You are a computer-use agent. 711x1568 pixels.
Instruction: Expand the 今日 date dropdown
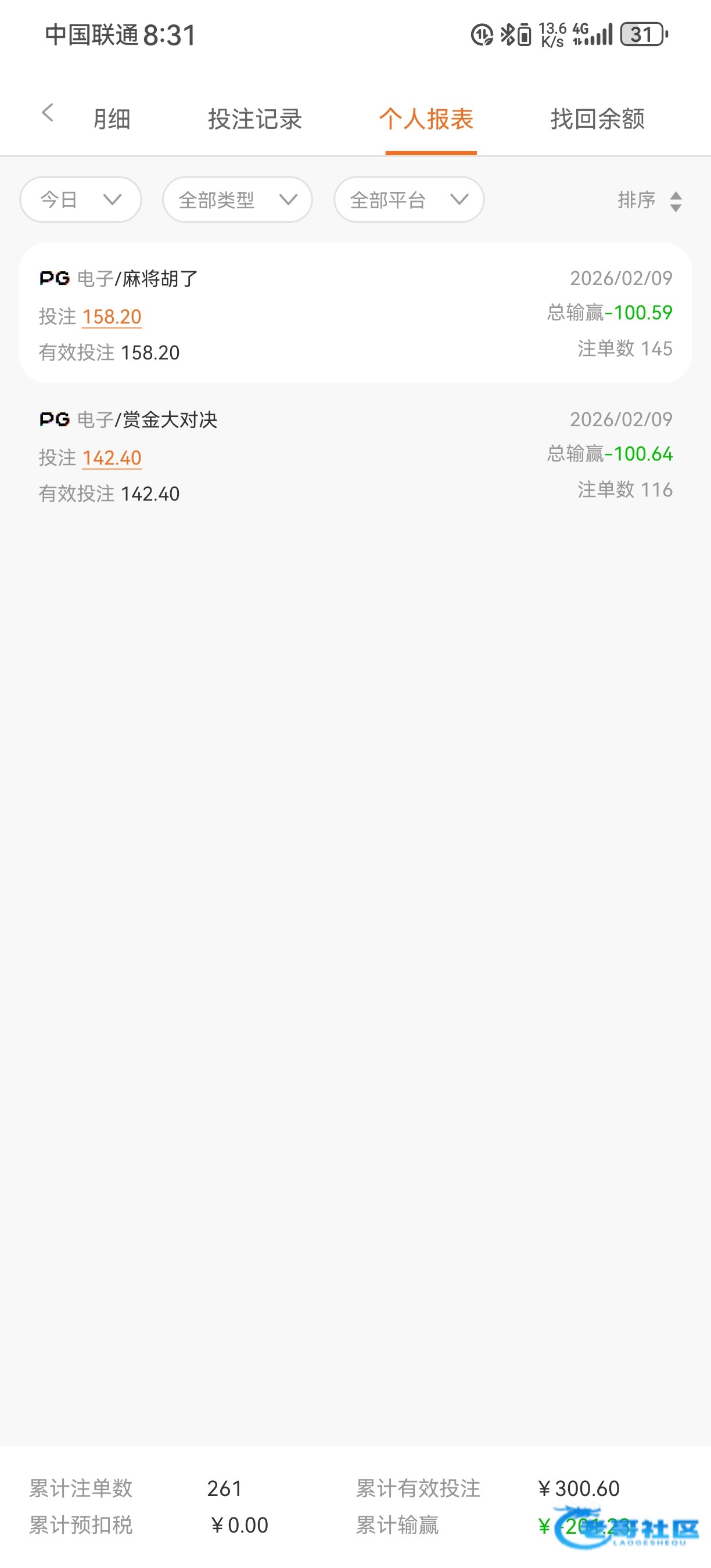point(80,200)
